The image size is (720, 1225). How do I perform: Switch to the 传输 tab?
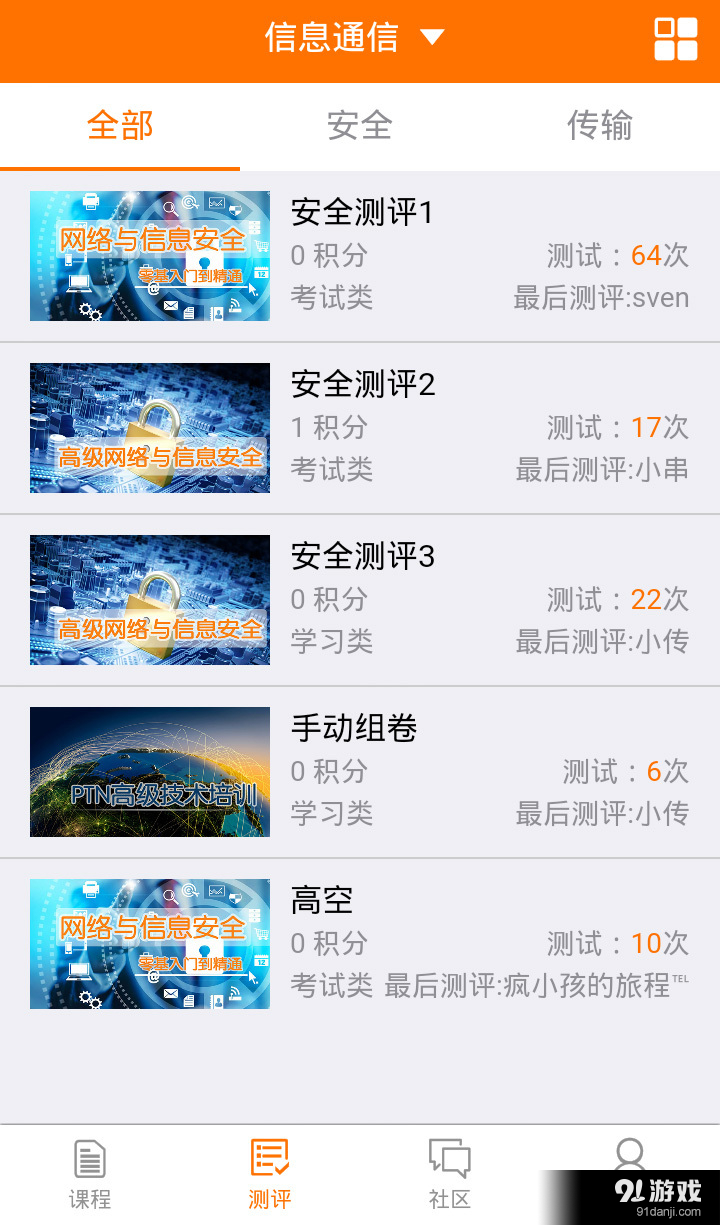599,126
